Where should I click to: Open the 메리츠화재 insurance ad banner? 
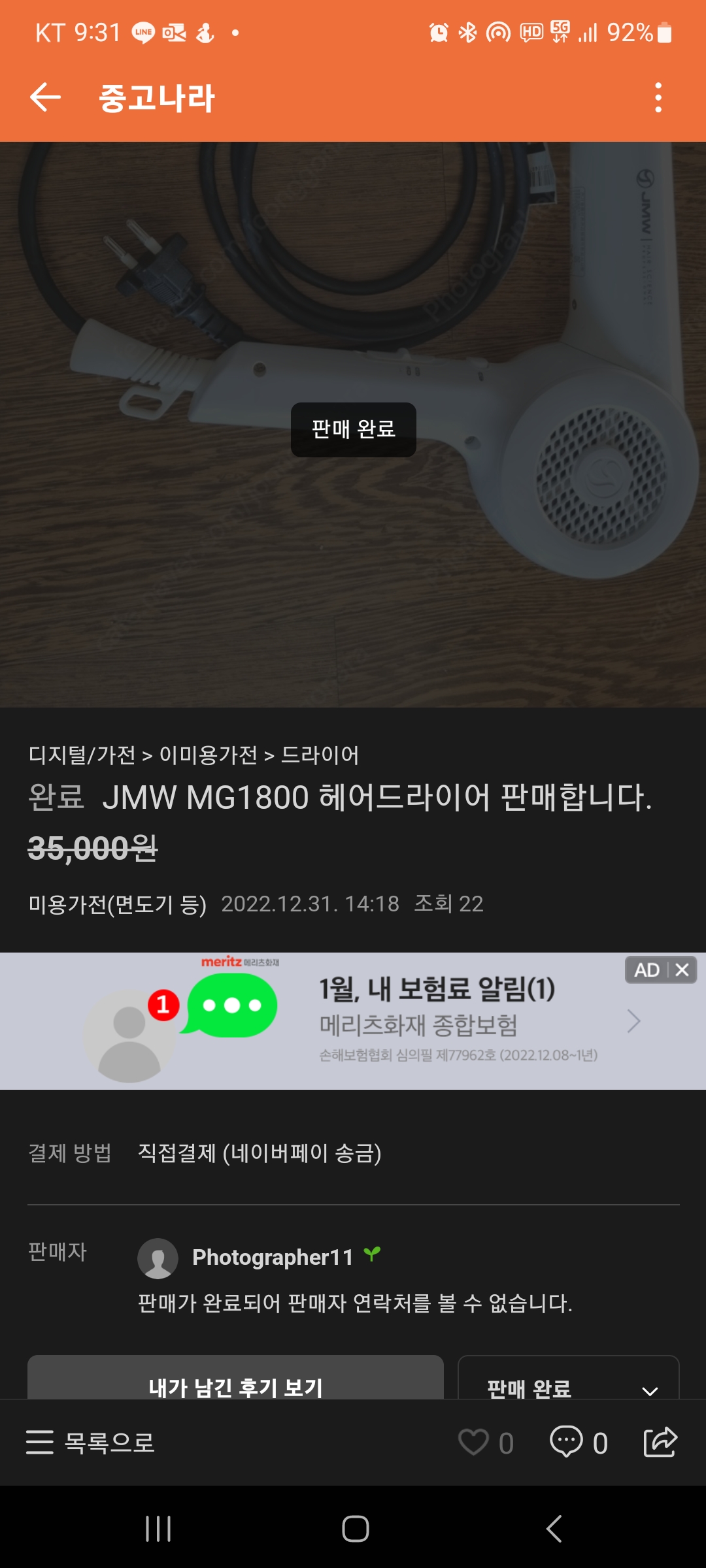tap(353, 1021)
